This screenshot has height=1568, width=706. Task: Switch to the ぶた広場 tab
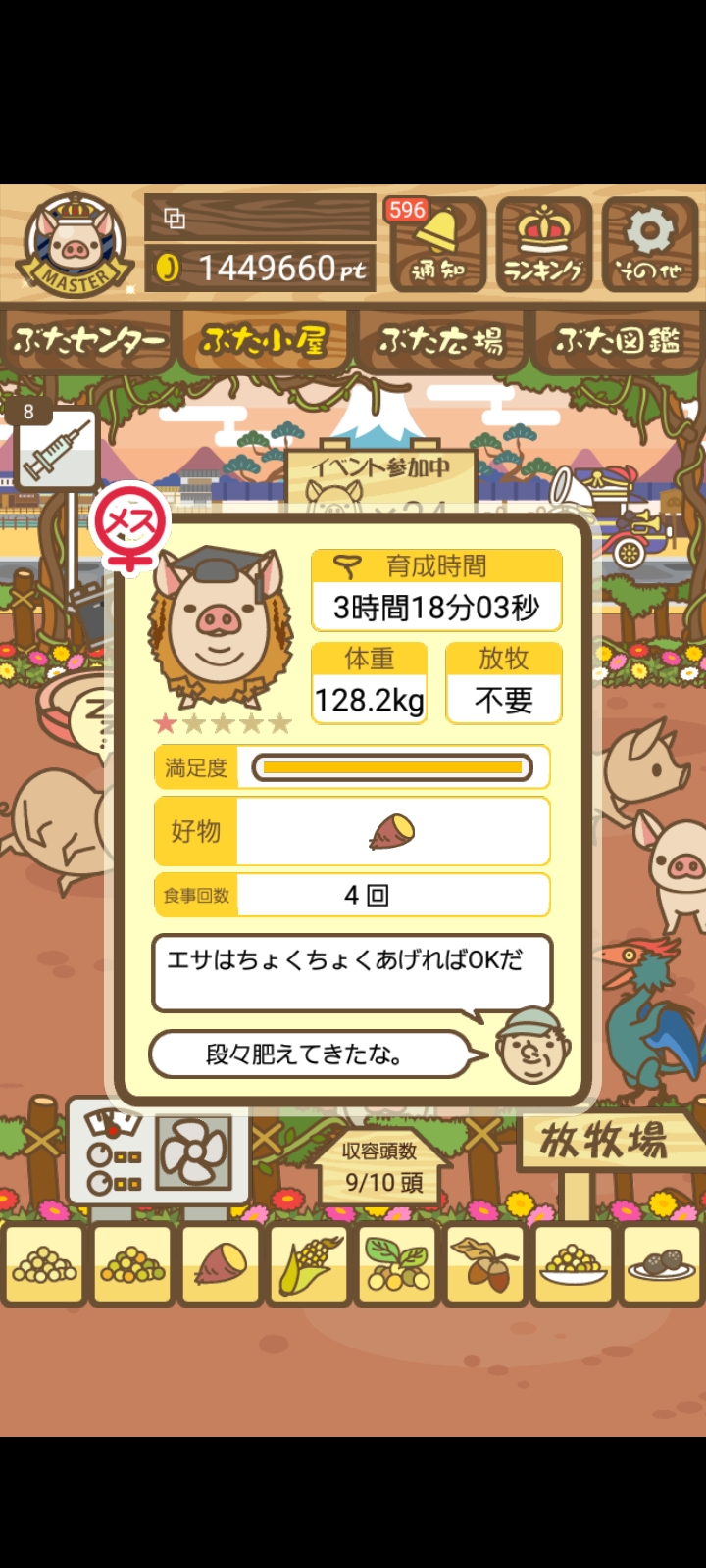(441, 341)
